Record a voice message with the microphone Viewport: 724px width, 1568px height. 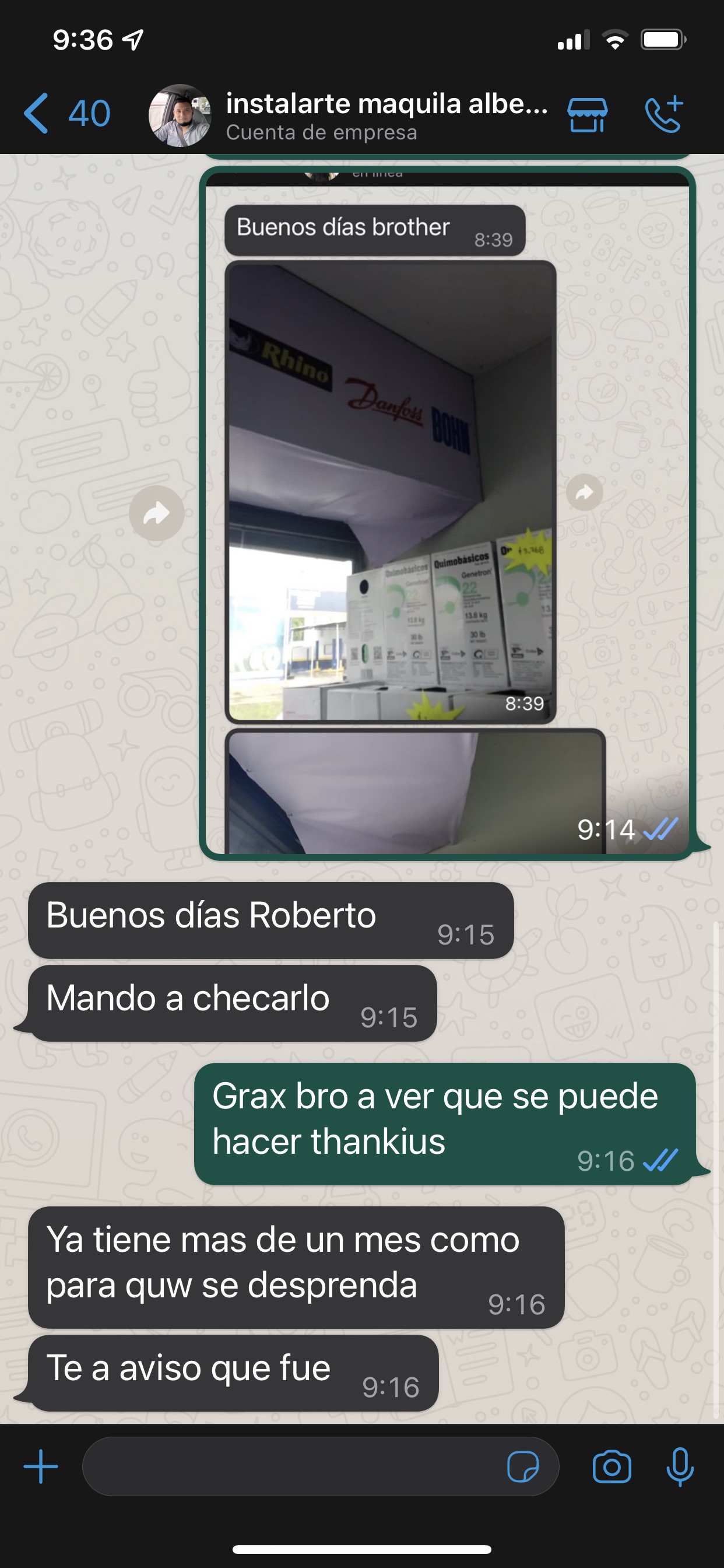(680, 1467)
